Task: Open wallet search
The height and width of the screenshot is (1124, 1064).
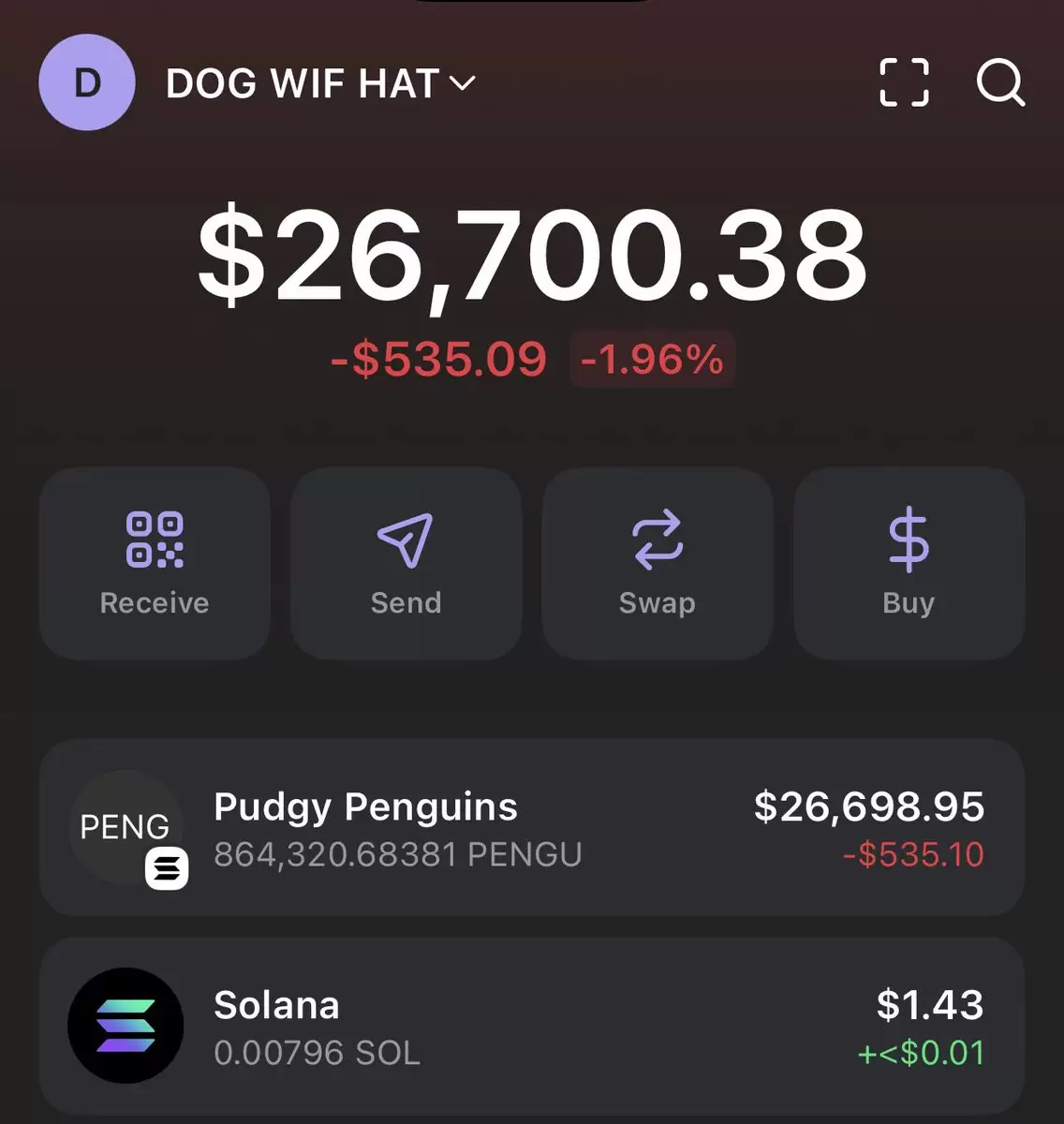Action: tap(1000, 82)
